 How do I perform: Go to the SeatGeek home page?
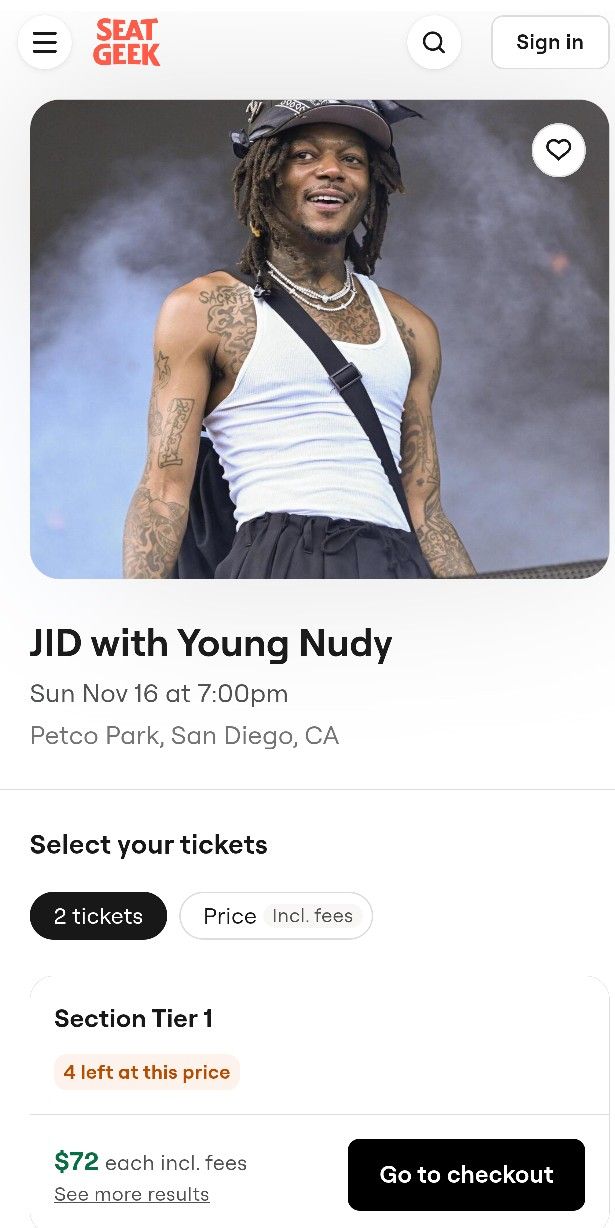[127, 42]
